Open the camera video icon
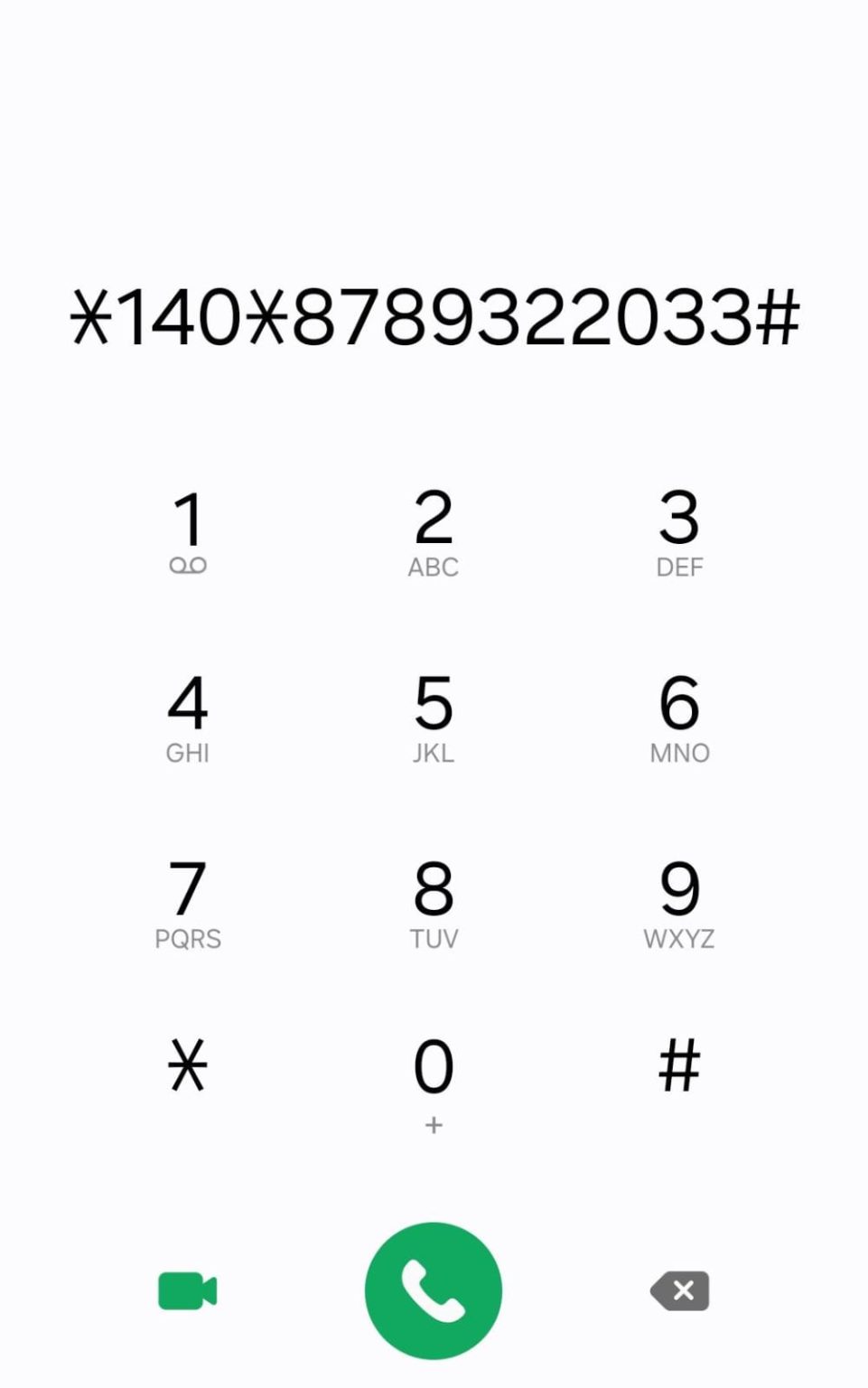This screenshot has width=868, height=1388. click(x=187, y=1290)
